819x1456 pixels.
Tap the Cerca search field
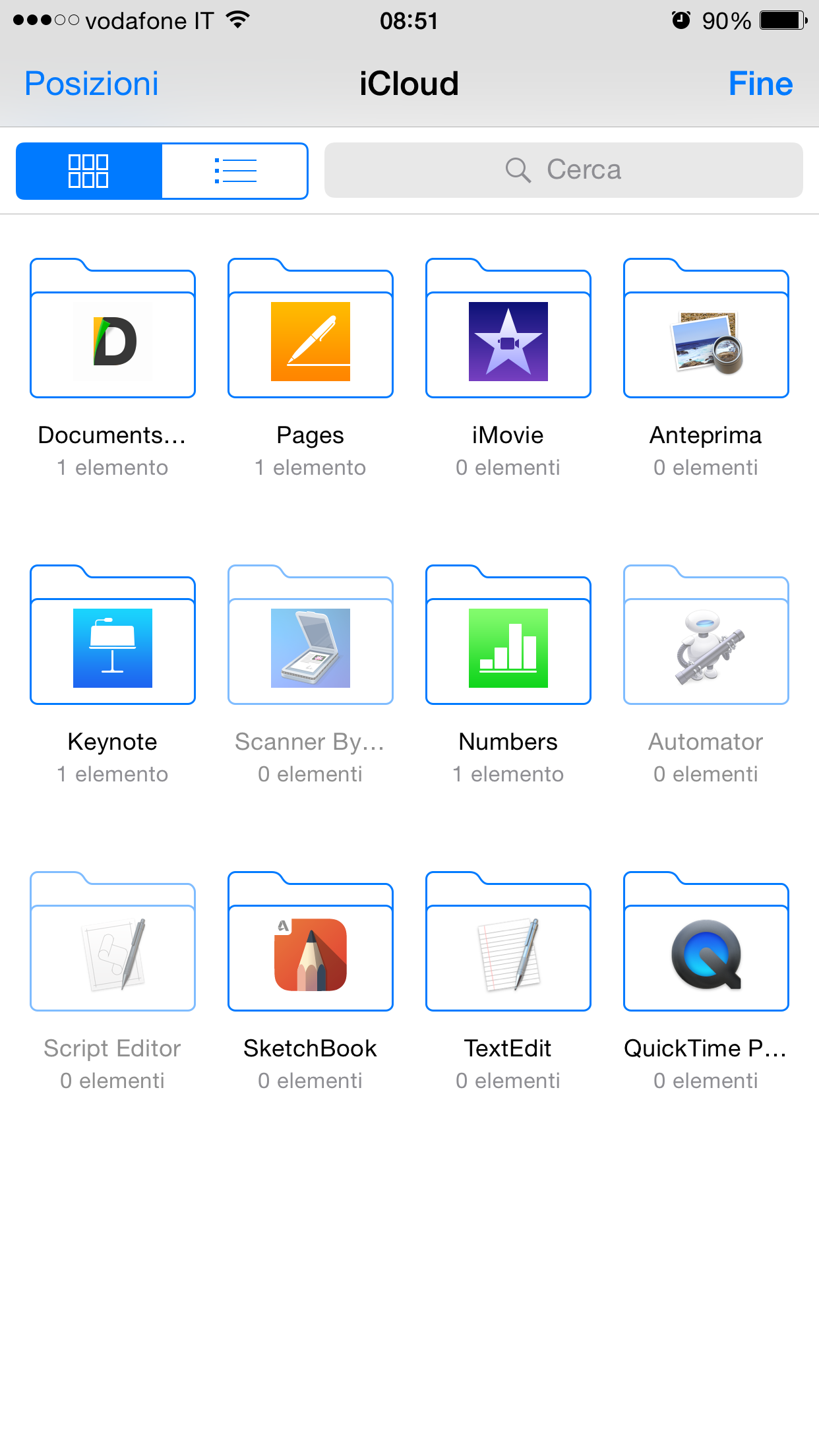563,170
